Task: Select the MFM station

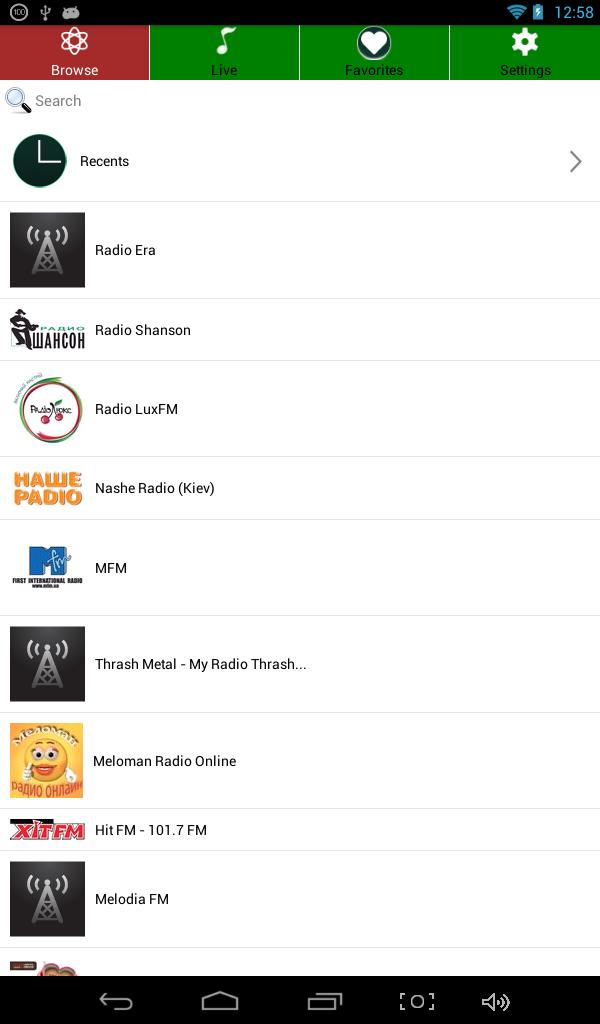Action: tap(300, 568)
